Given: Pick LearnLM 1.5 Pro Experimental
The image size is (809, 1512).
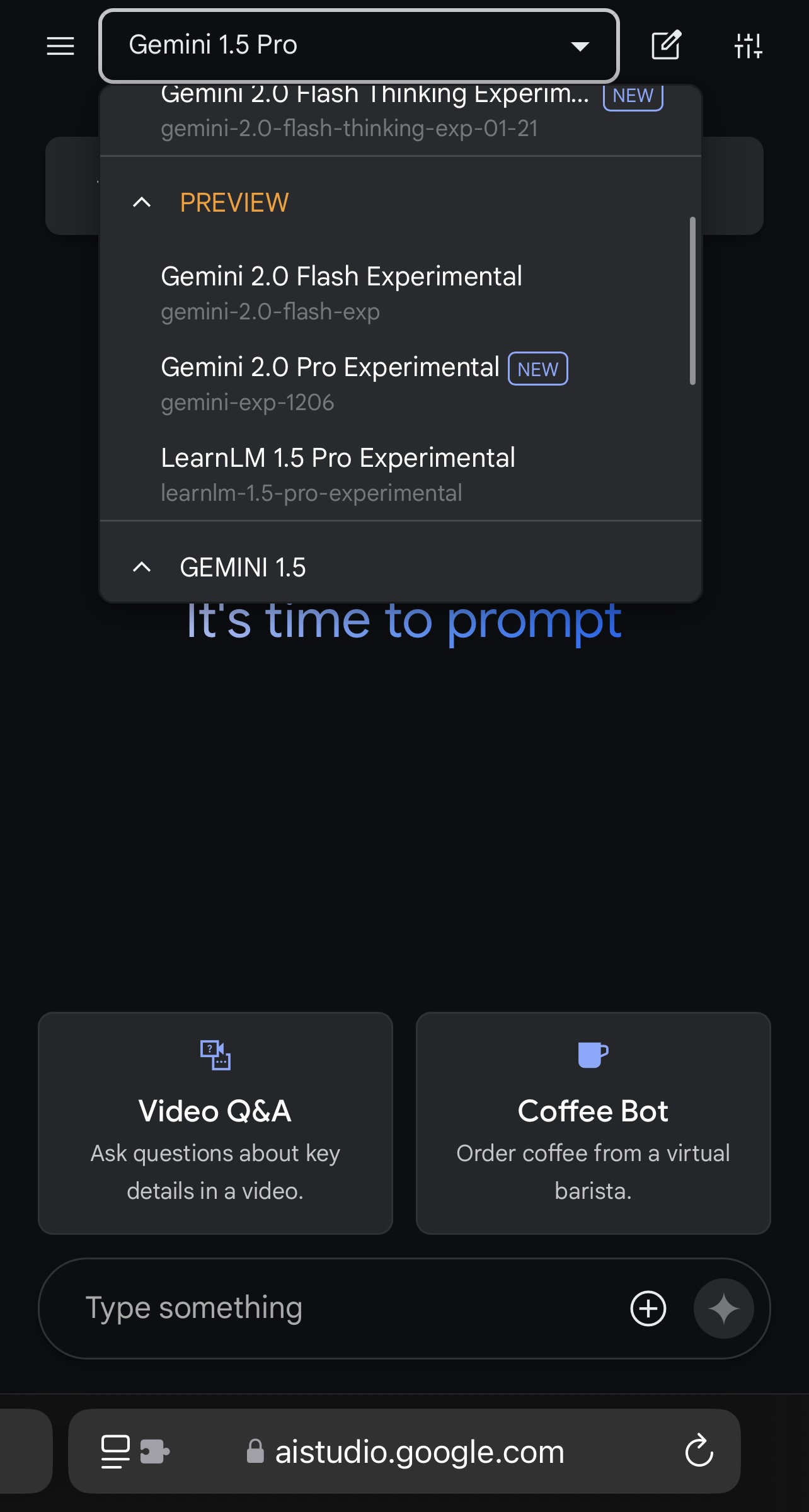Looking at the screenshot, I should click(338, 474).
